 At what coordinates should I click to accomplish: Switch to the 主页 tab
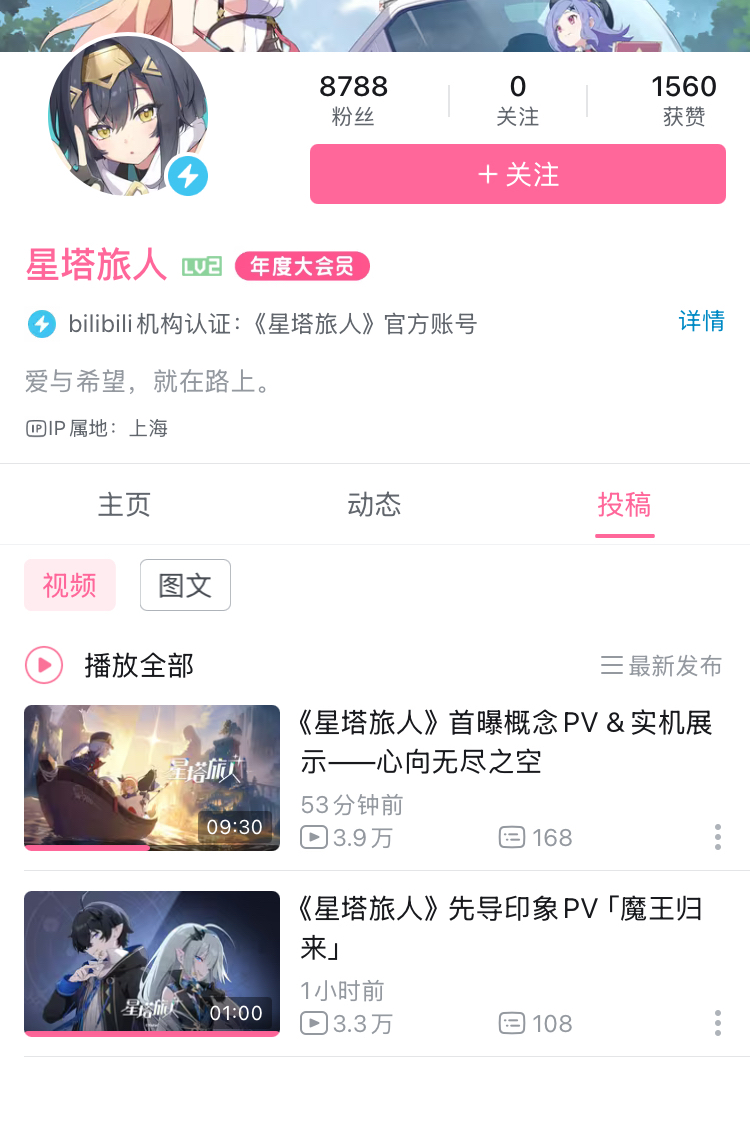[124, 505]
